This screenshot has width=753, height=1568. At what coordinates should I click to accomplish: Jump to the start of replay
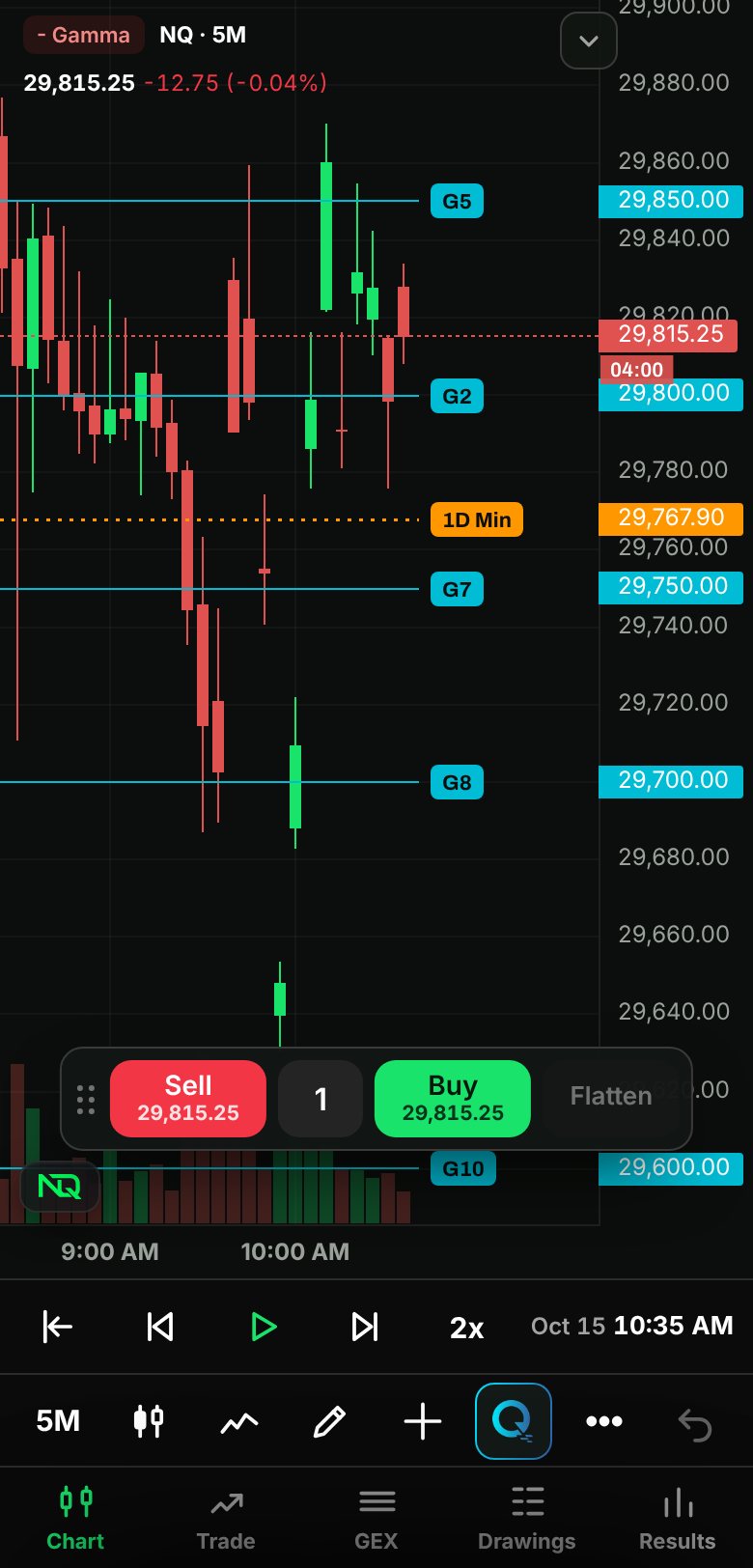[x=58, y=1327]
